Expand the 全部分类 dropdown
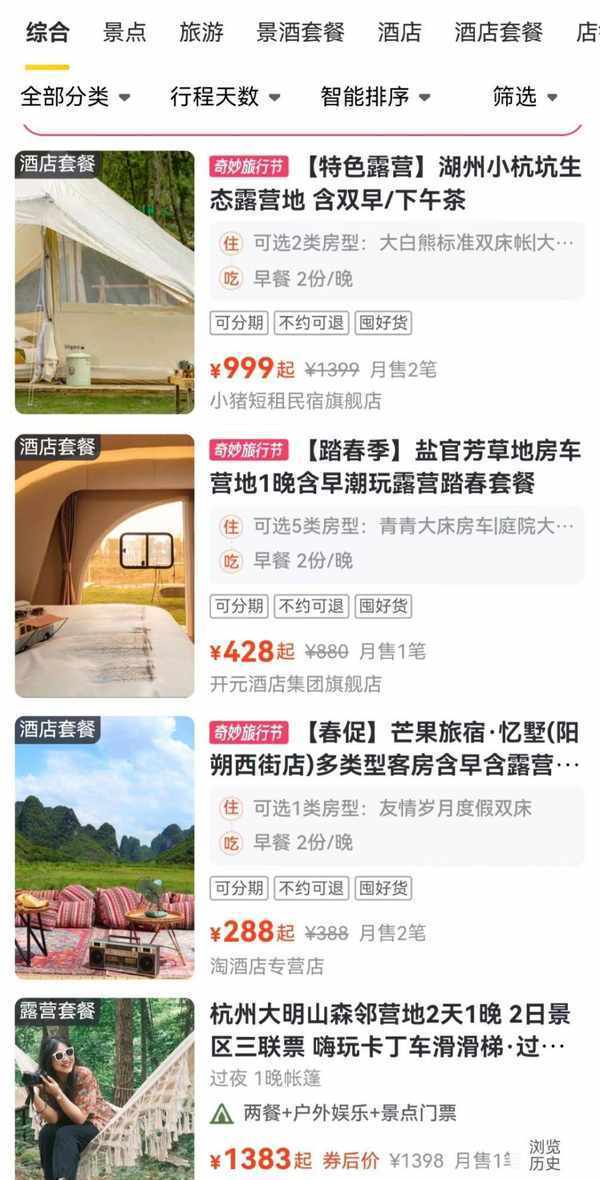Viewport: 600px width, 1180px height. point(75,97)
